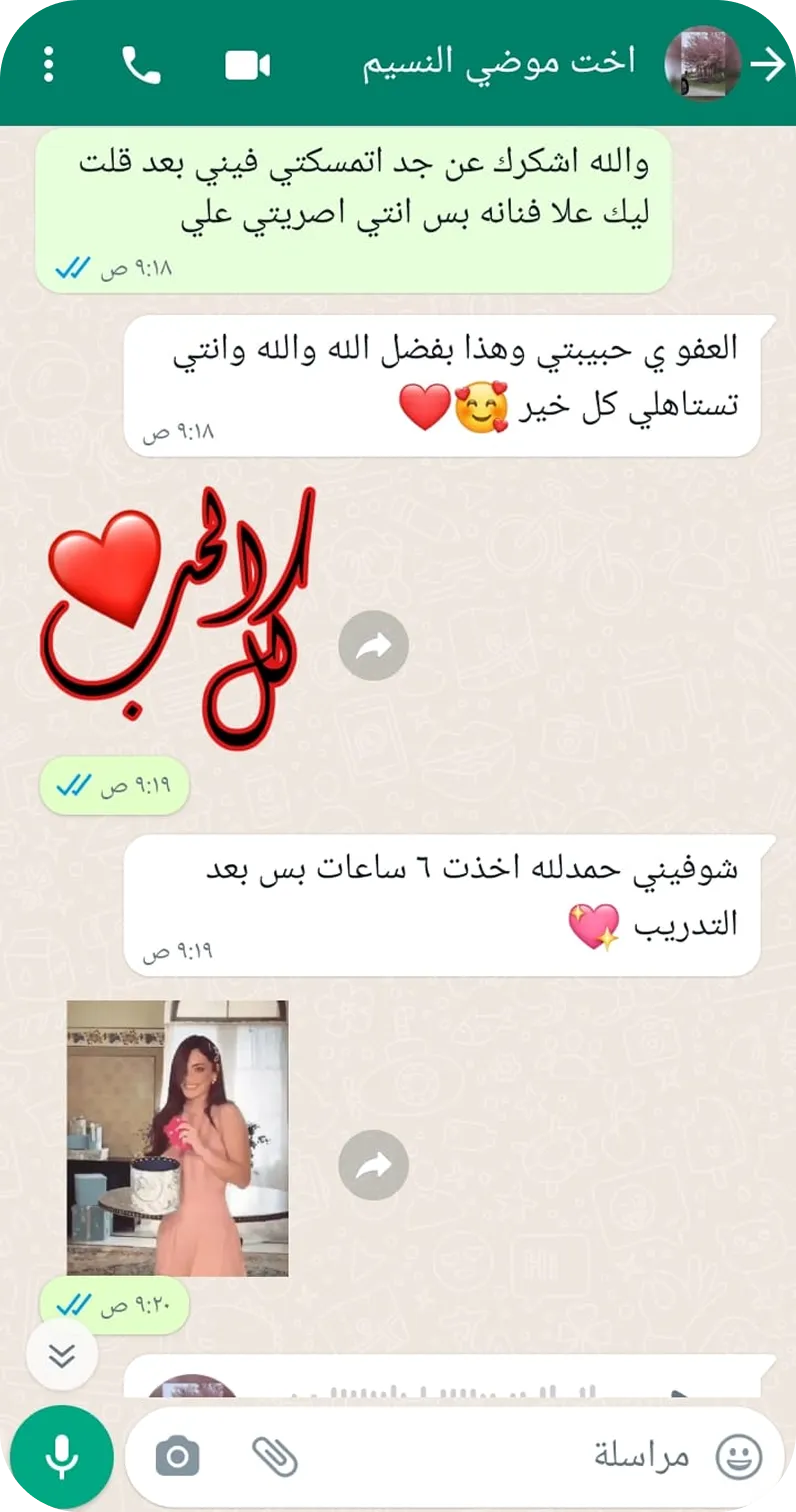Tap the مراسلة message input field
This screenshot has height=1512, width=796.
[x=455, y=1456]
